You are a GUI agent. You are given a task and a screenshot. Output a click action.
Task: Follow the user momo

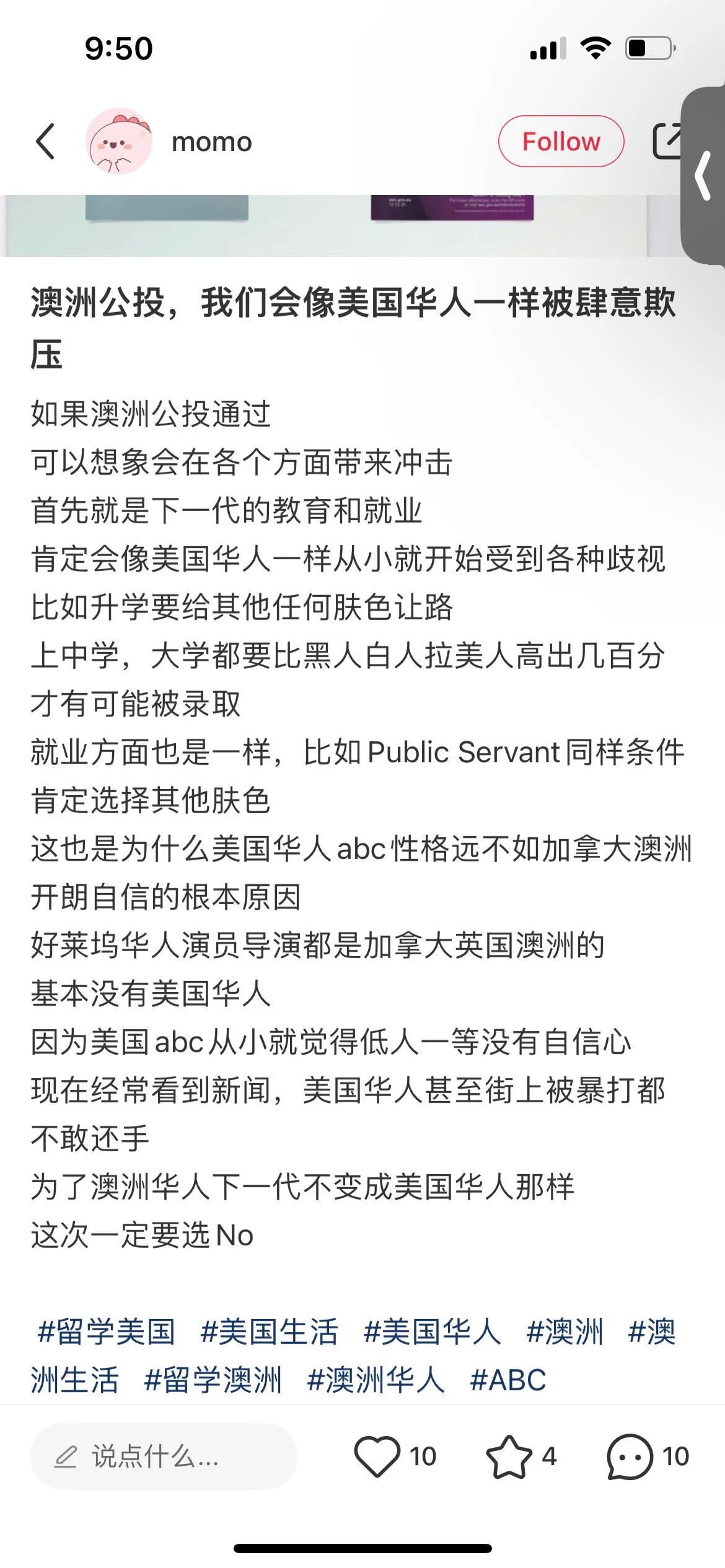(561, 141)
